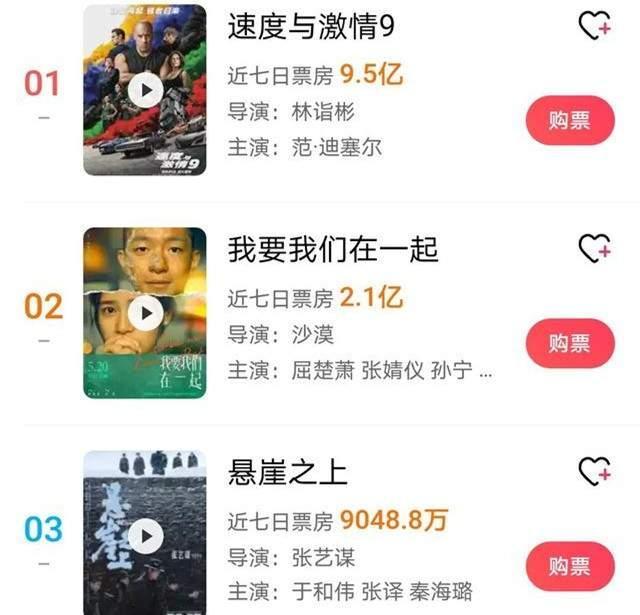Open the movie details for 速度与激情9

click(311, 28)
